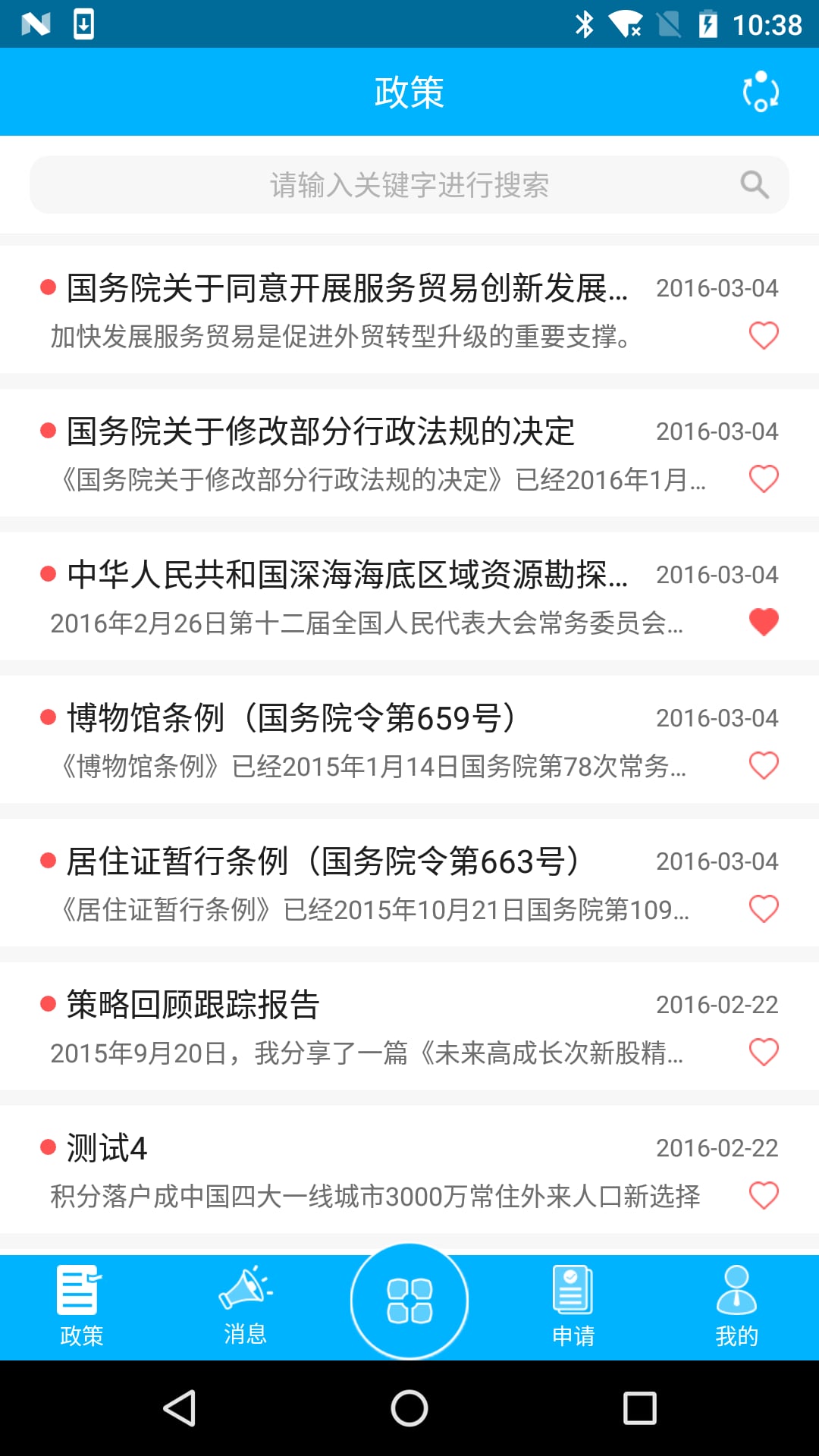
Task: Open the center grid menu button
Action: tap(409, 1301)
